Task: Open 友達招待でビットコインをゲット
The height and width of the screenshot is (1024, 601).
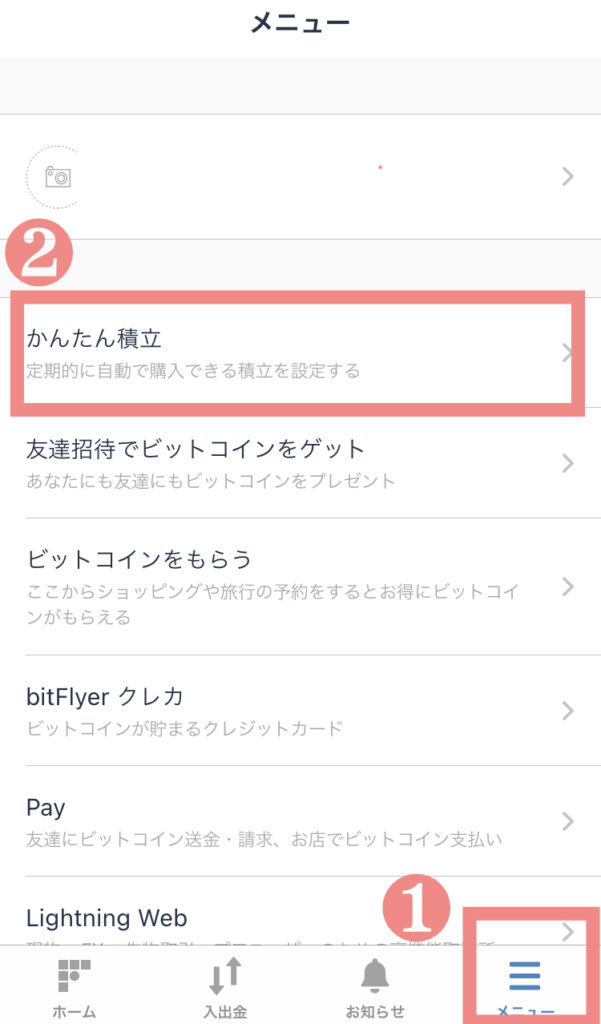Action: [x=300, y=463]
